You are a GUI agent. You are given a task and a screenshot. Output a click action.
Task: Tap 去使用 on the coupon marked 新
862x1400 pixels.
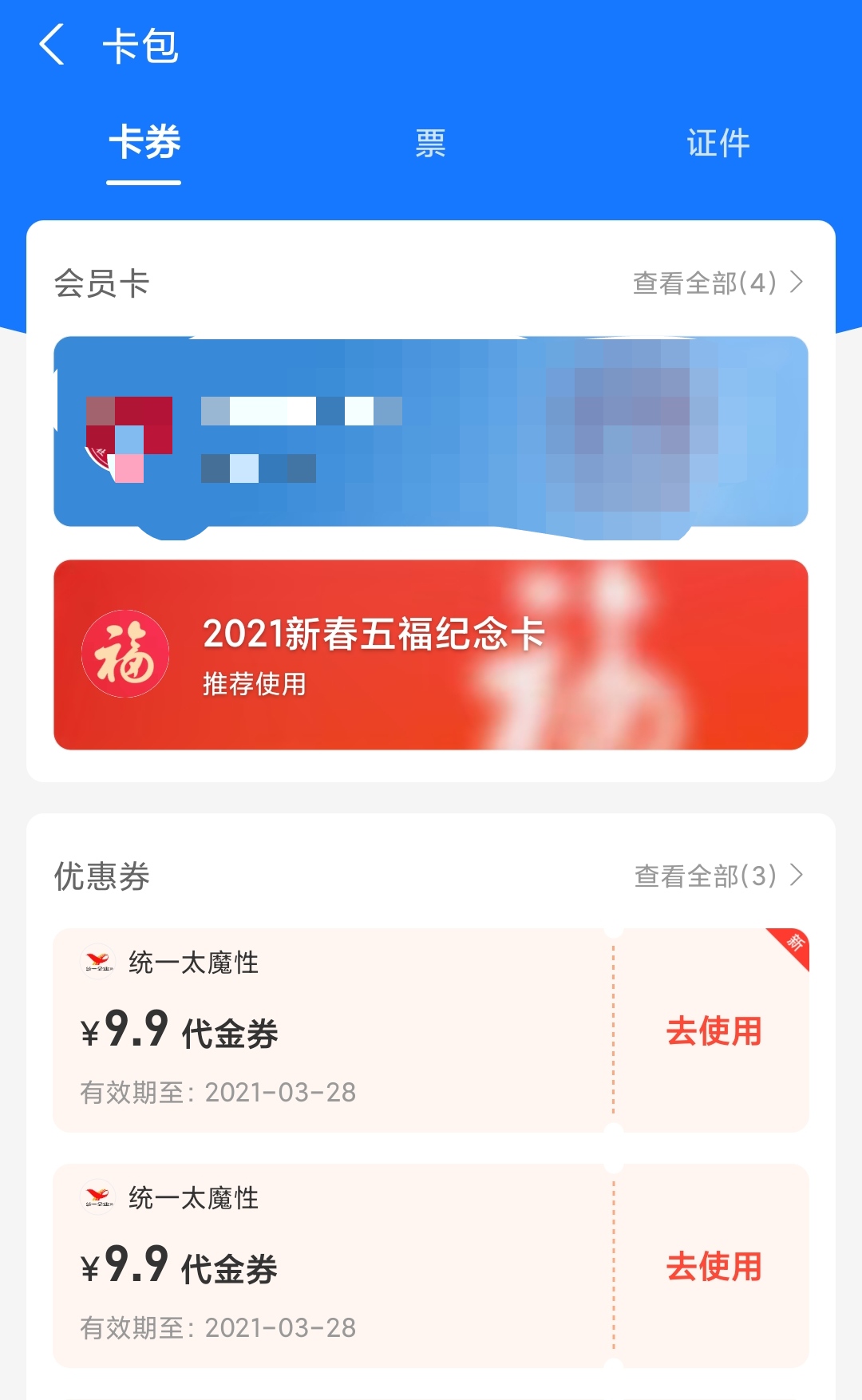tap(714, 1030)
